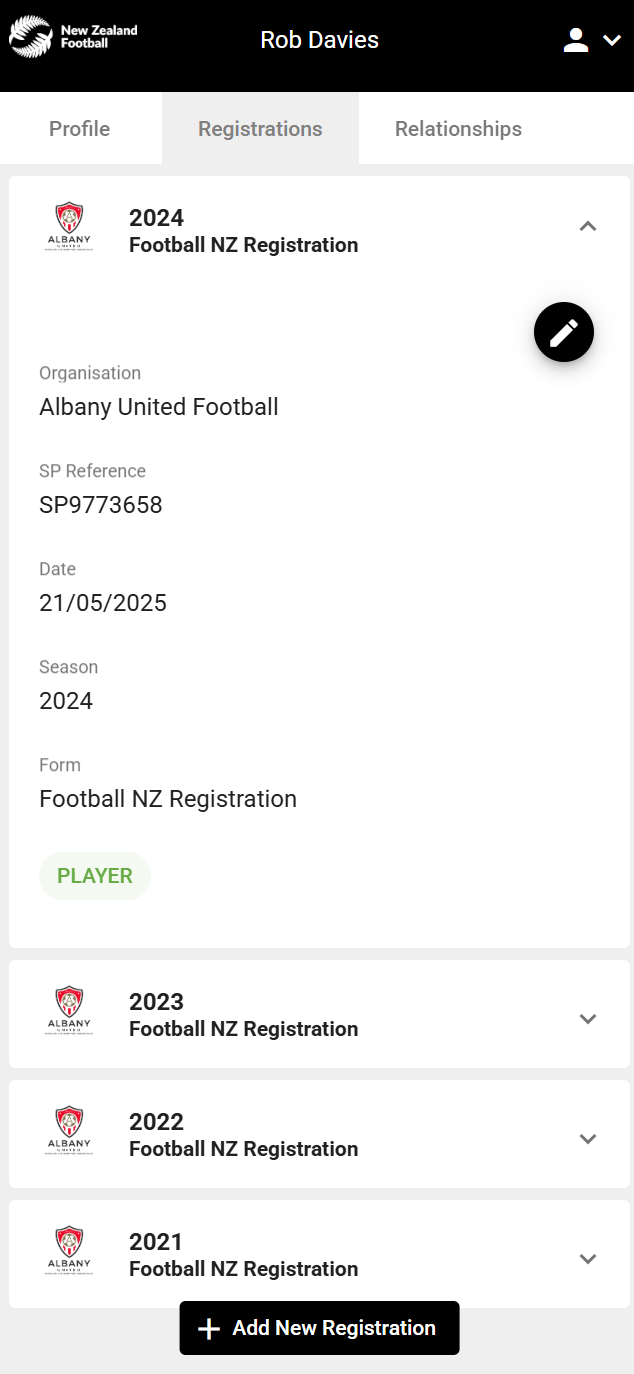
Task: Edit the 2024 registration with pencil button
Action: [x=564, y=332]
